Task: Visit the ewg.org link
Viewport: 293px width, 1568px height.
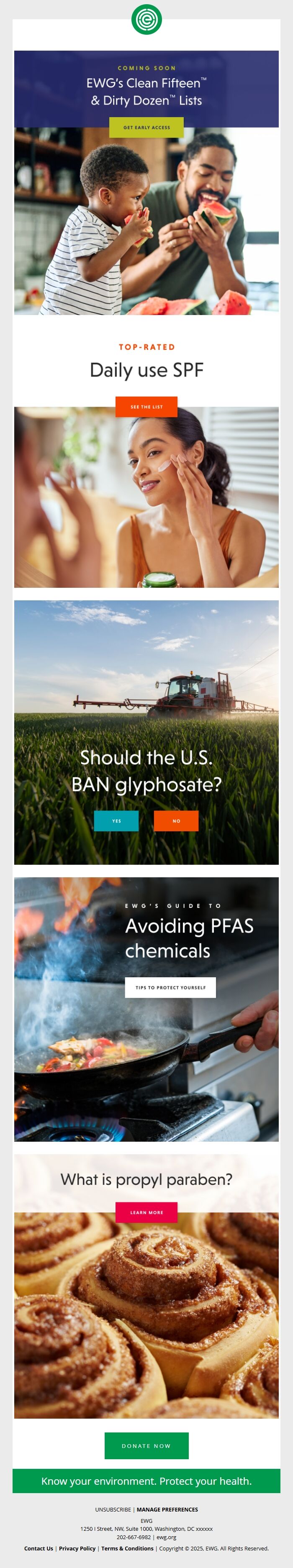Action: pyautogui.click(x=166, y=1537)
